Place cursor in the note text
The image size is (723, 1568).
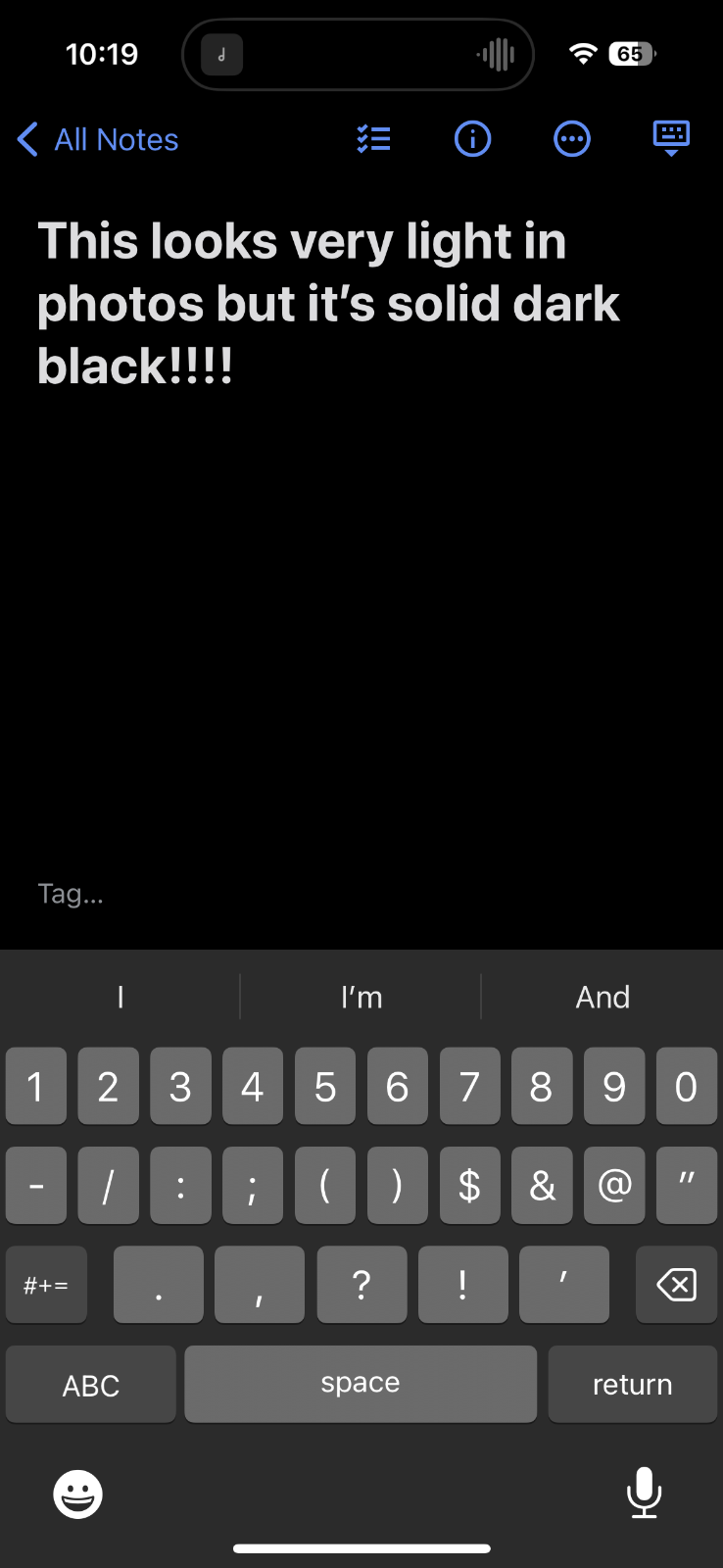click(x=323, y=304)
